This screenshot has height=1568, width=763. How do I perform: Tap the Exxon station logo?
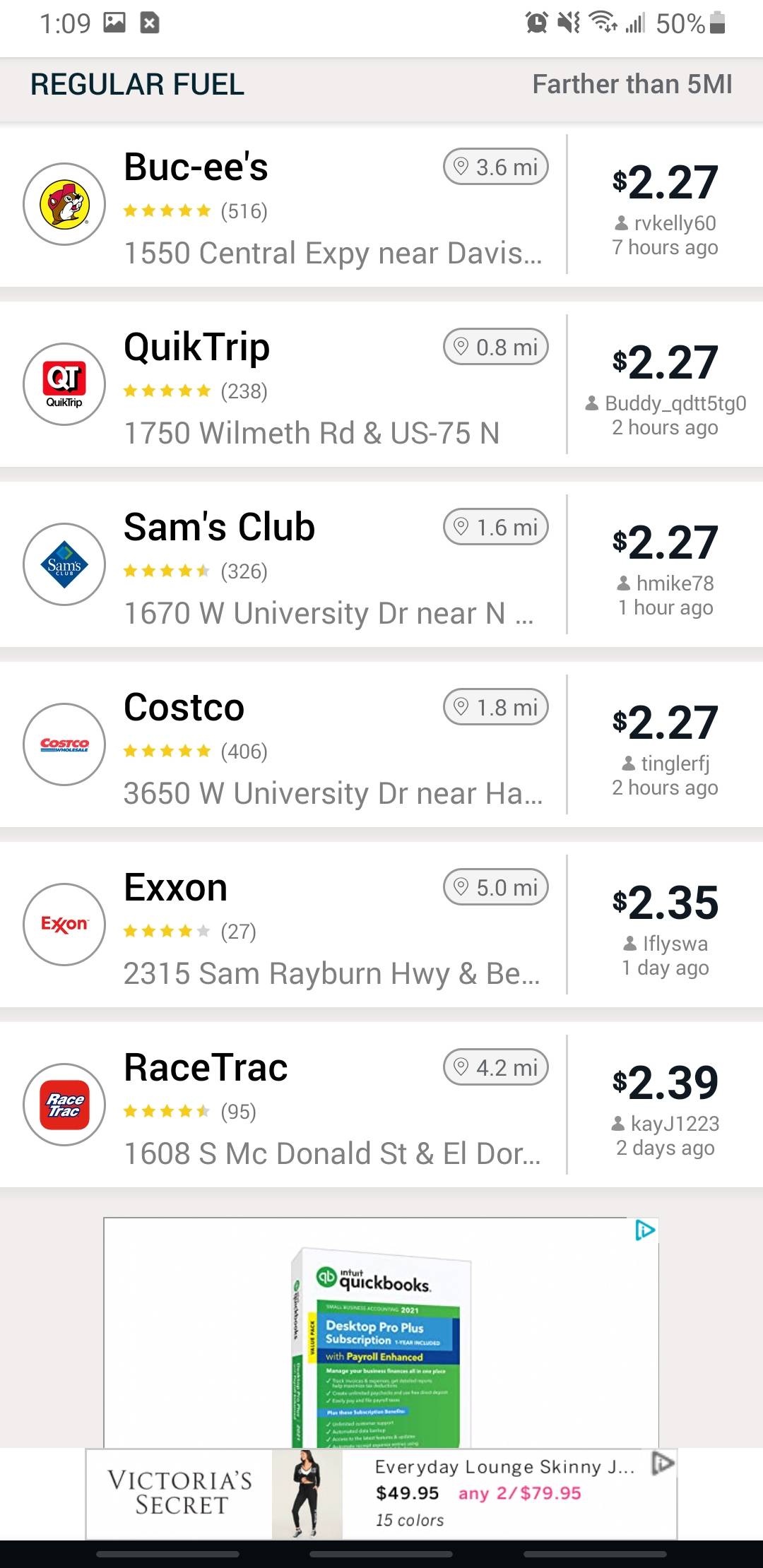pos(64,924)
